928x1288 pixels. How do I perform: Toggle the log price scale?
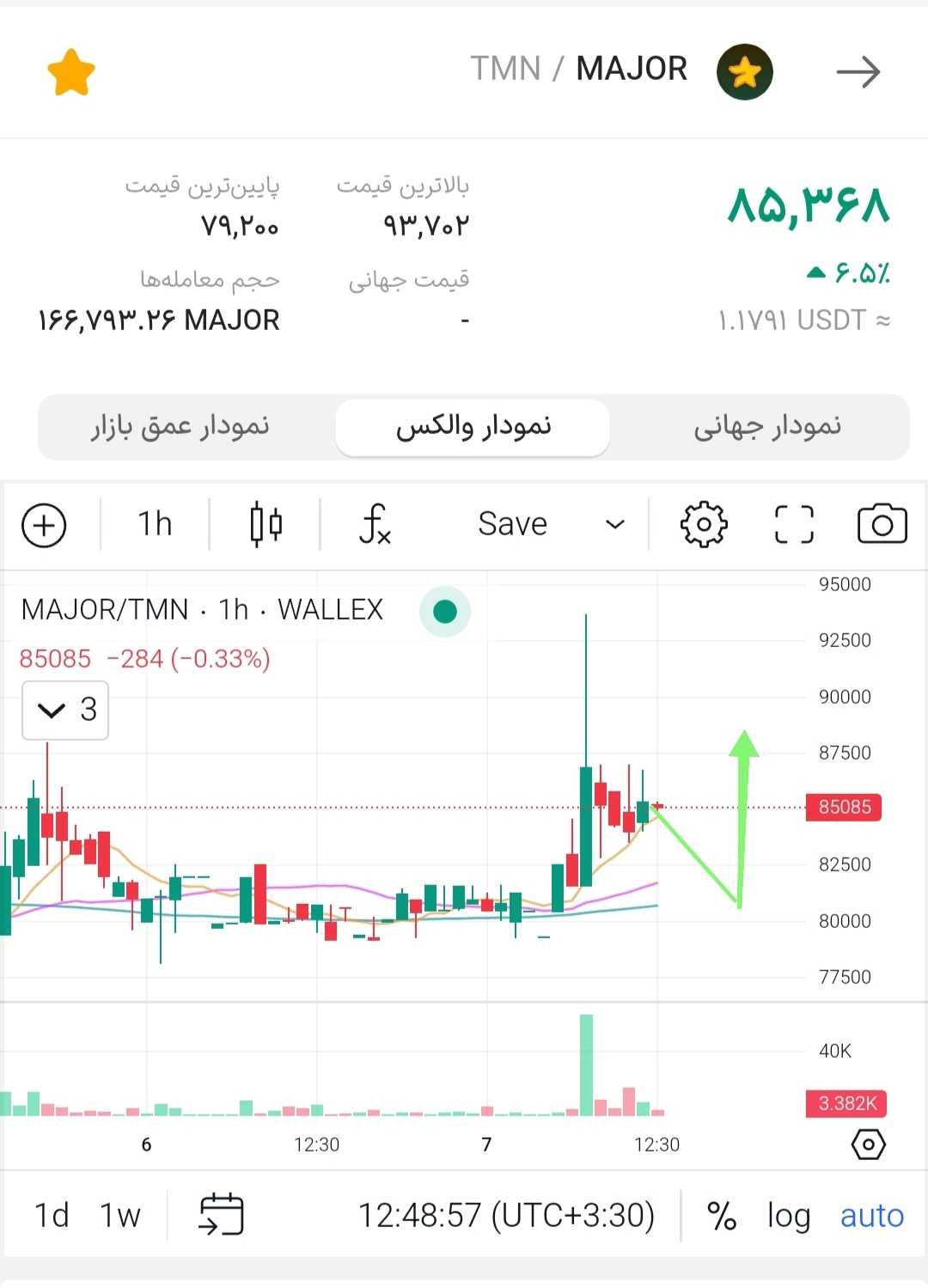(789, 1216)
